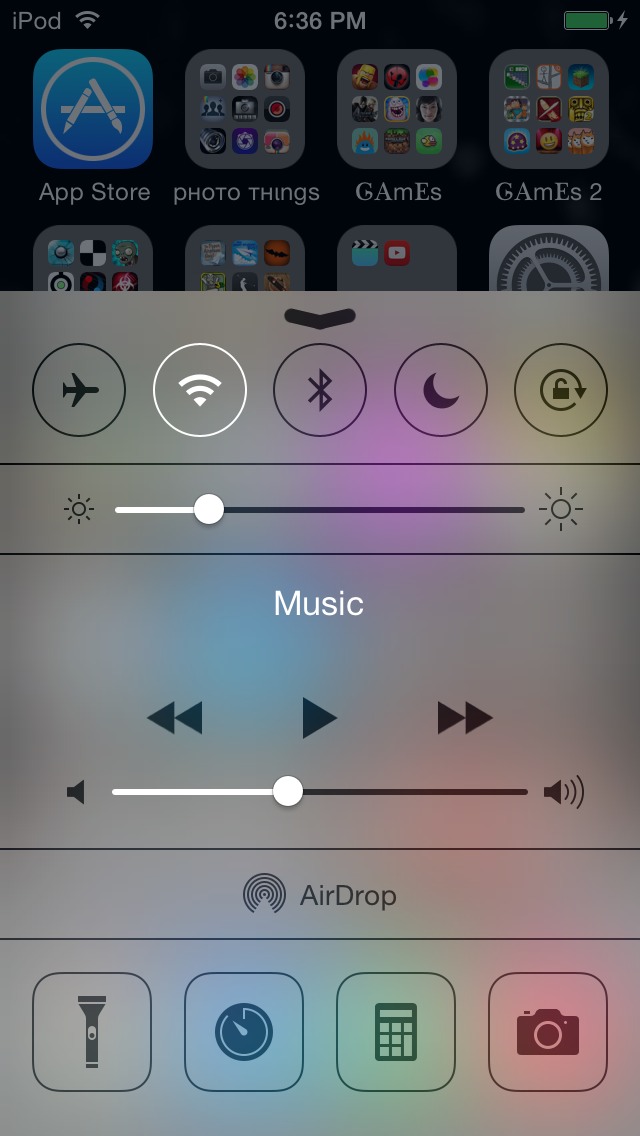
Task: Enable Do Not Disturb moon
Action: tap(441, 390)
